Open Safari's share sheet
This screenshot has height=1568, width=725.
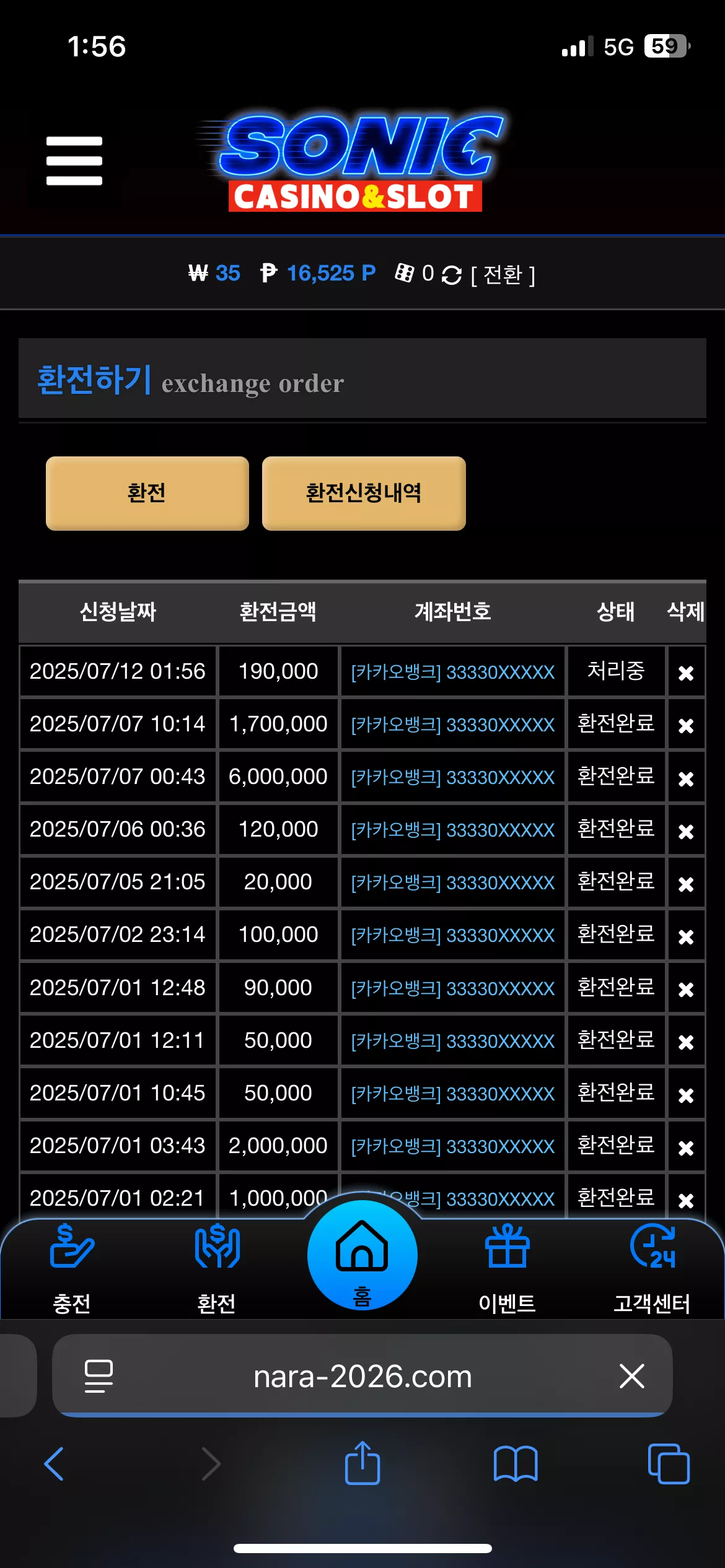coord(362,1463)
